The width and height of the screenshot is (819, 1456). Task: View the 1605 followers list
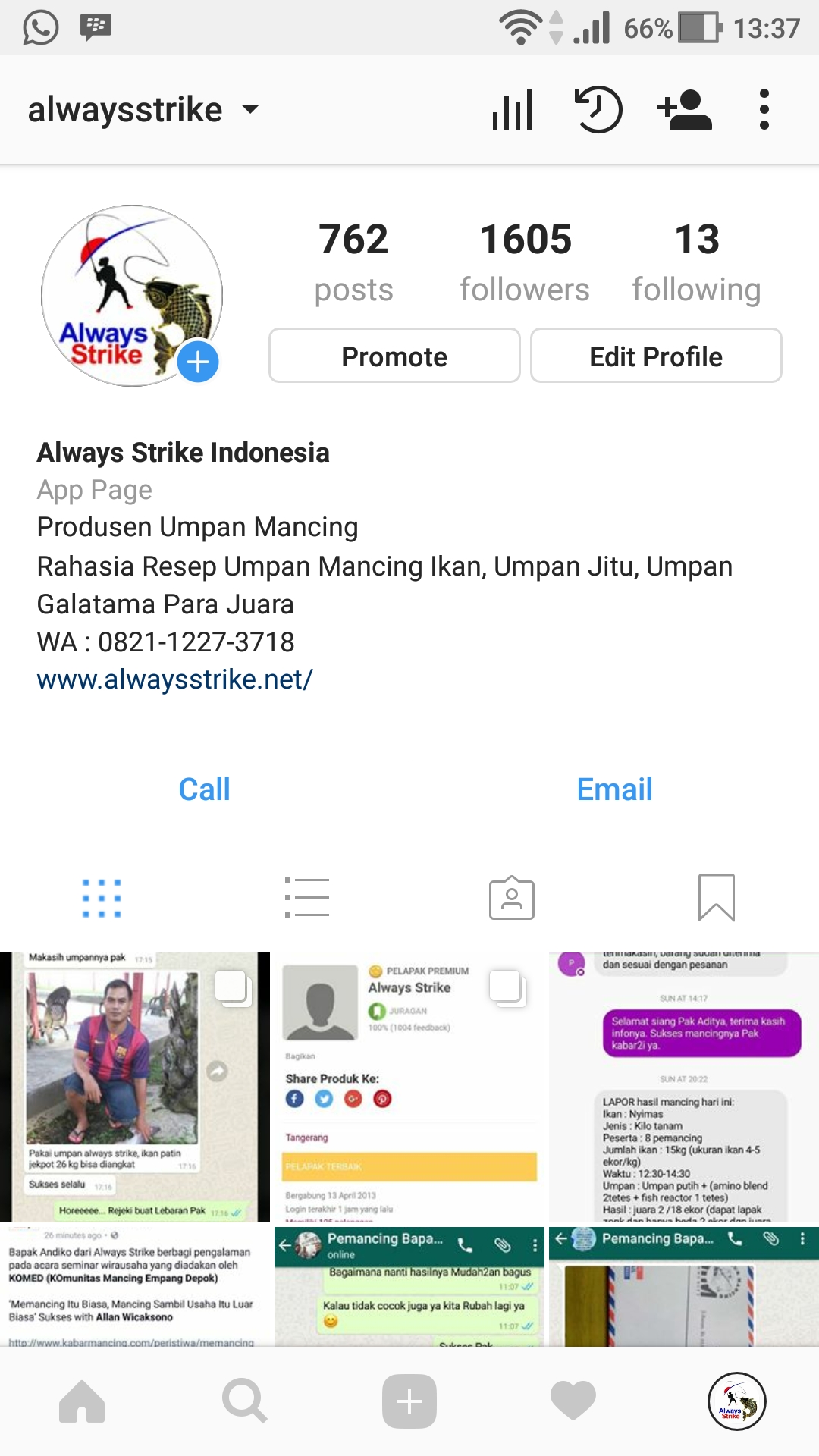525,262
